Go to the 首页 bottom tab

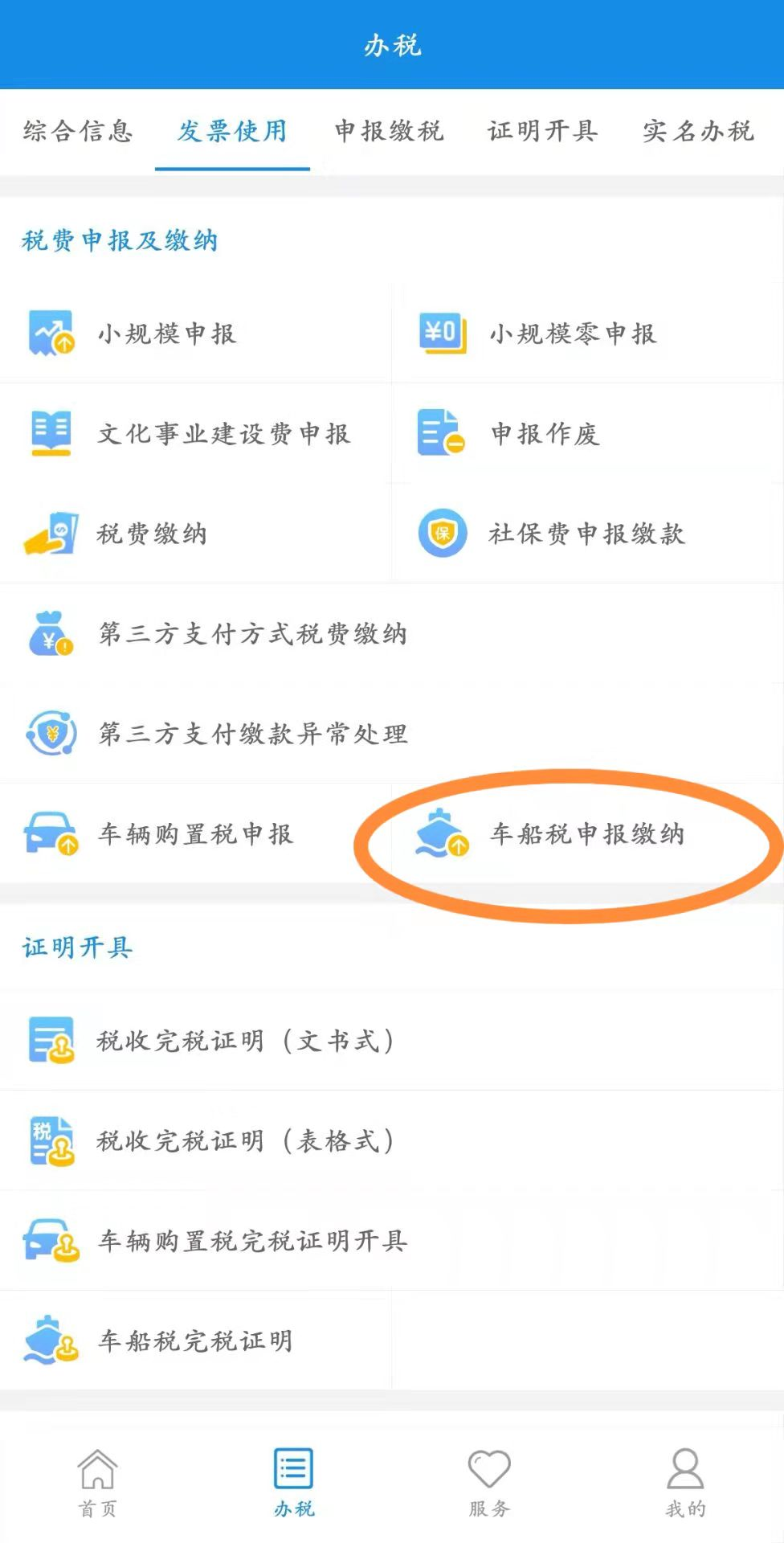pyautogui.click(x=98, y=1483)
